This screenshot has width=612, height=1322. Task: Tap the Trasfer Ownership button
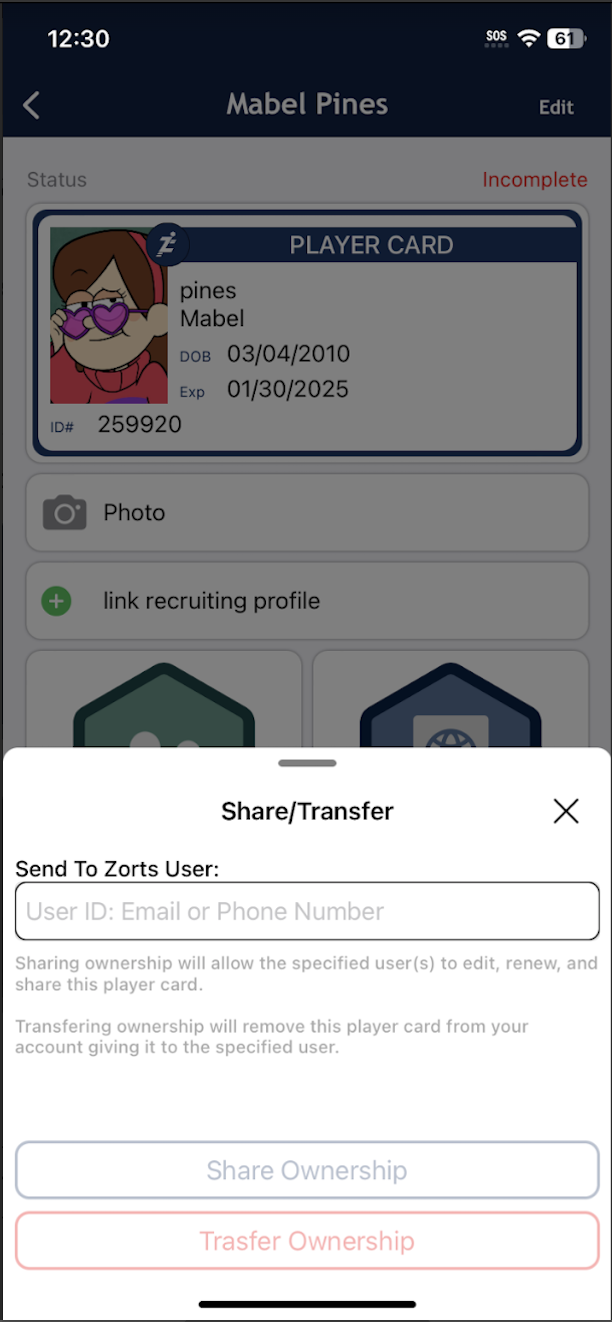coord(307,1241)
